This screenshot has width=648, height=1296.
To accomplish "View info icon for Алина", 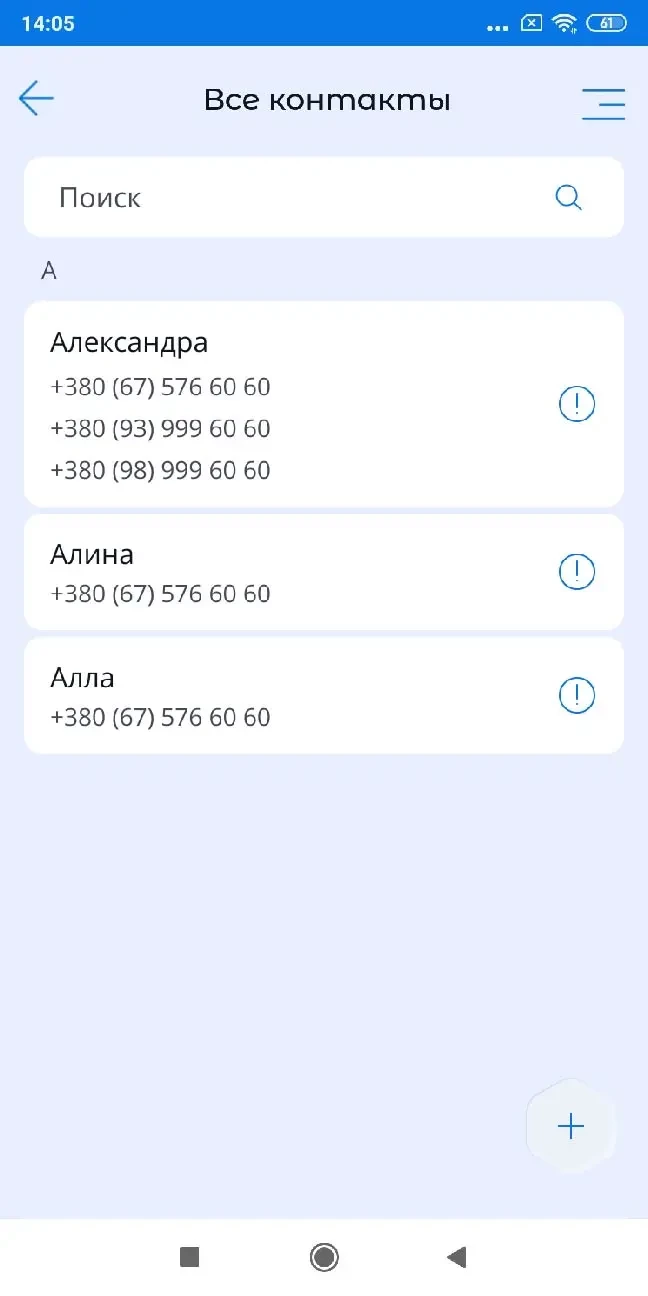I will pos(576,572).
